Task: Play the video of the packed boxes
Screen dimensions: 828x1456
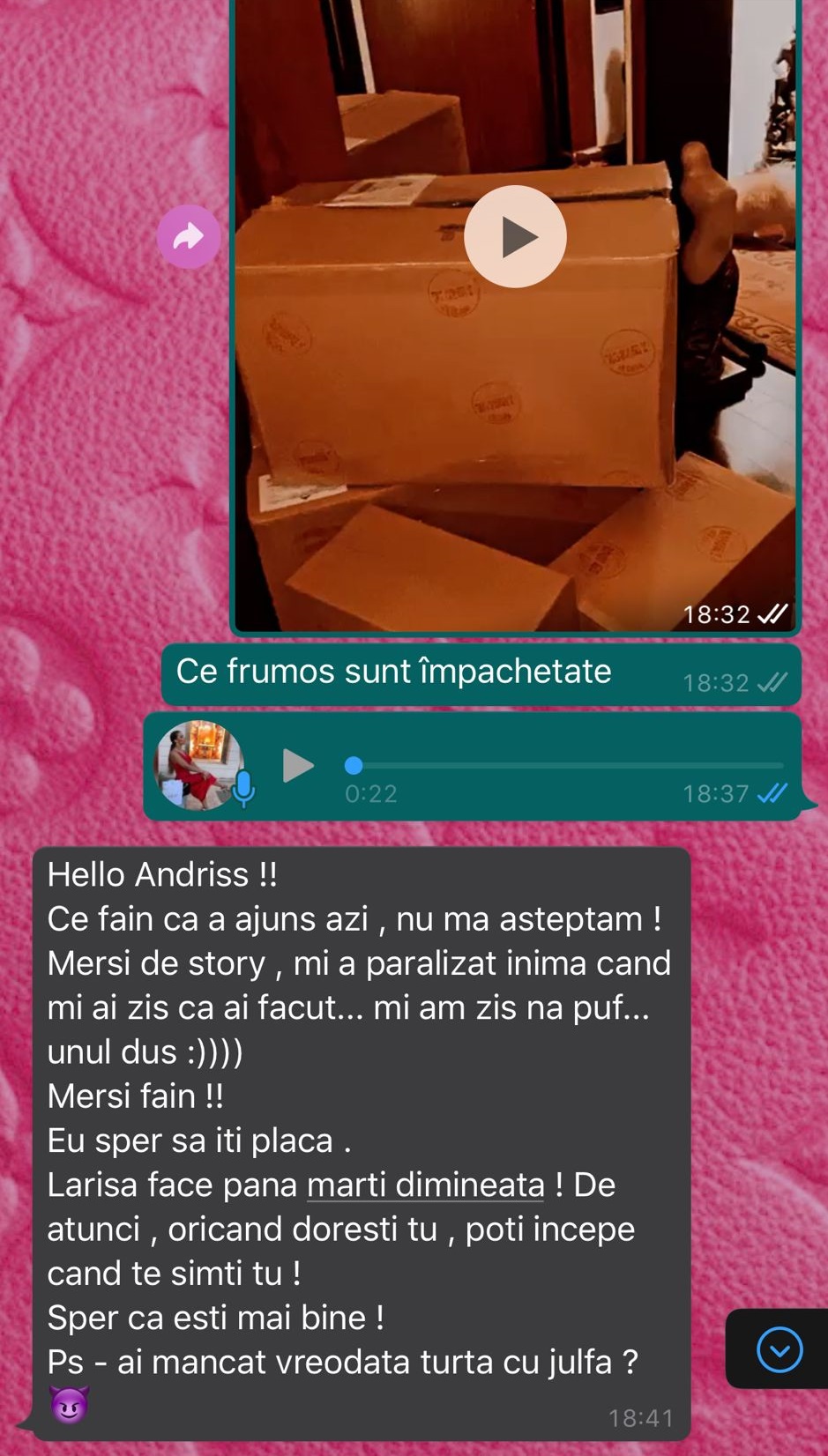Action: point(515,236)
